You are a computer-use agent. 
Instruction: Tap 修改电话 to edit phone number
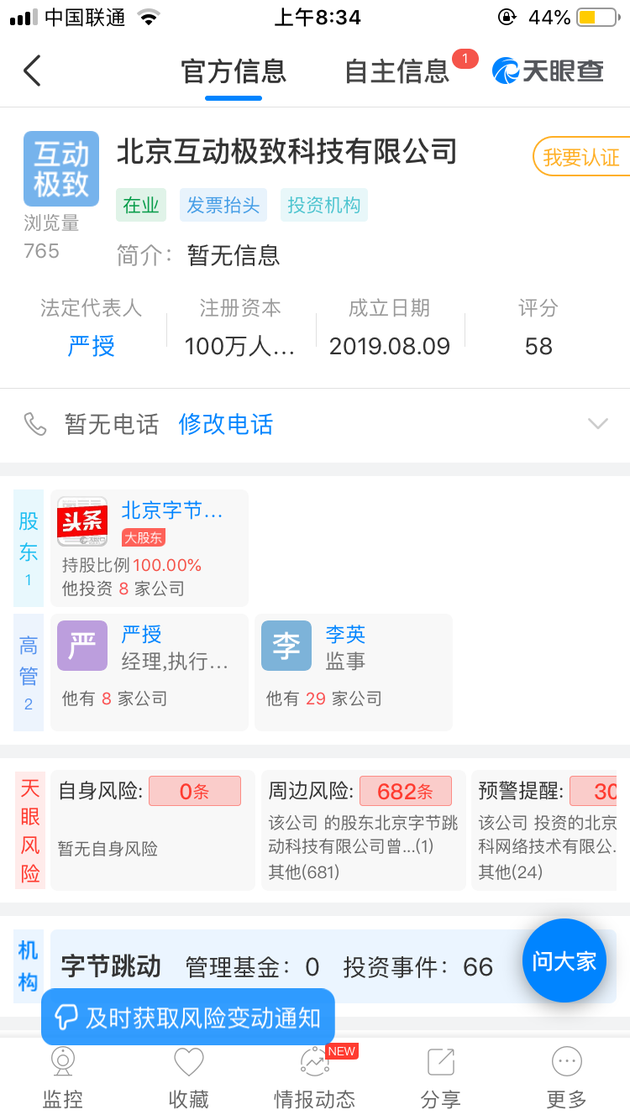point(225,424)
